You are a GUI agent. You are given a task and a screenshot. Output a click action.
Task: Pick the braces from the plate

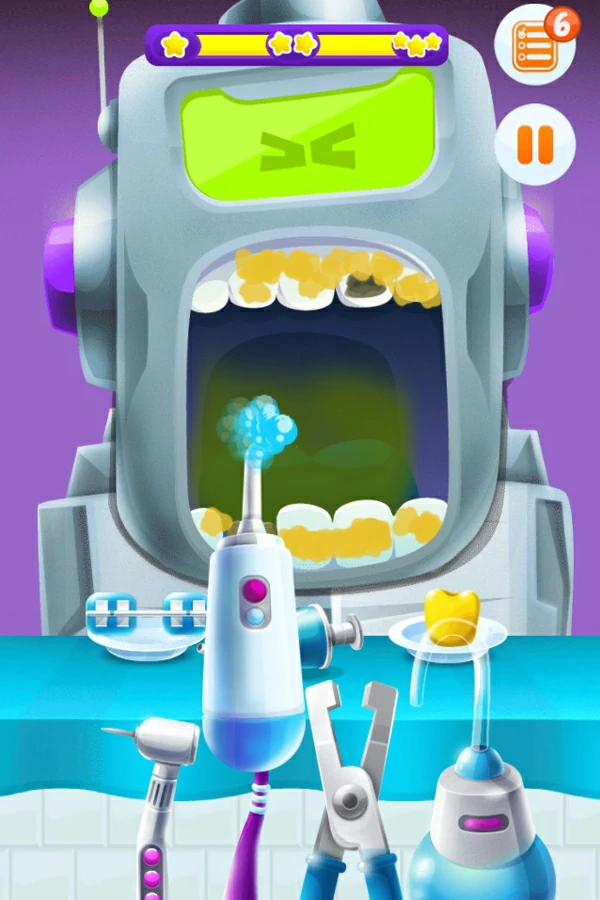(x=145, y=615)
